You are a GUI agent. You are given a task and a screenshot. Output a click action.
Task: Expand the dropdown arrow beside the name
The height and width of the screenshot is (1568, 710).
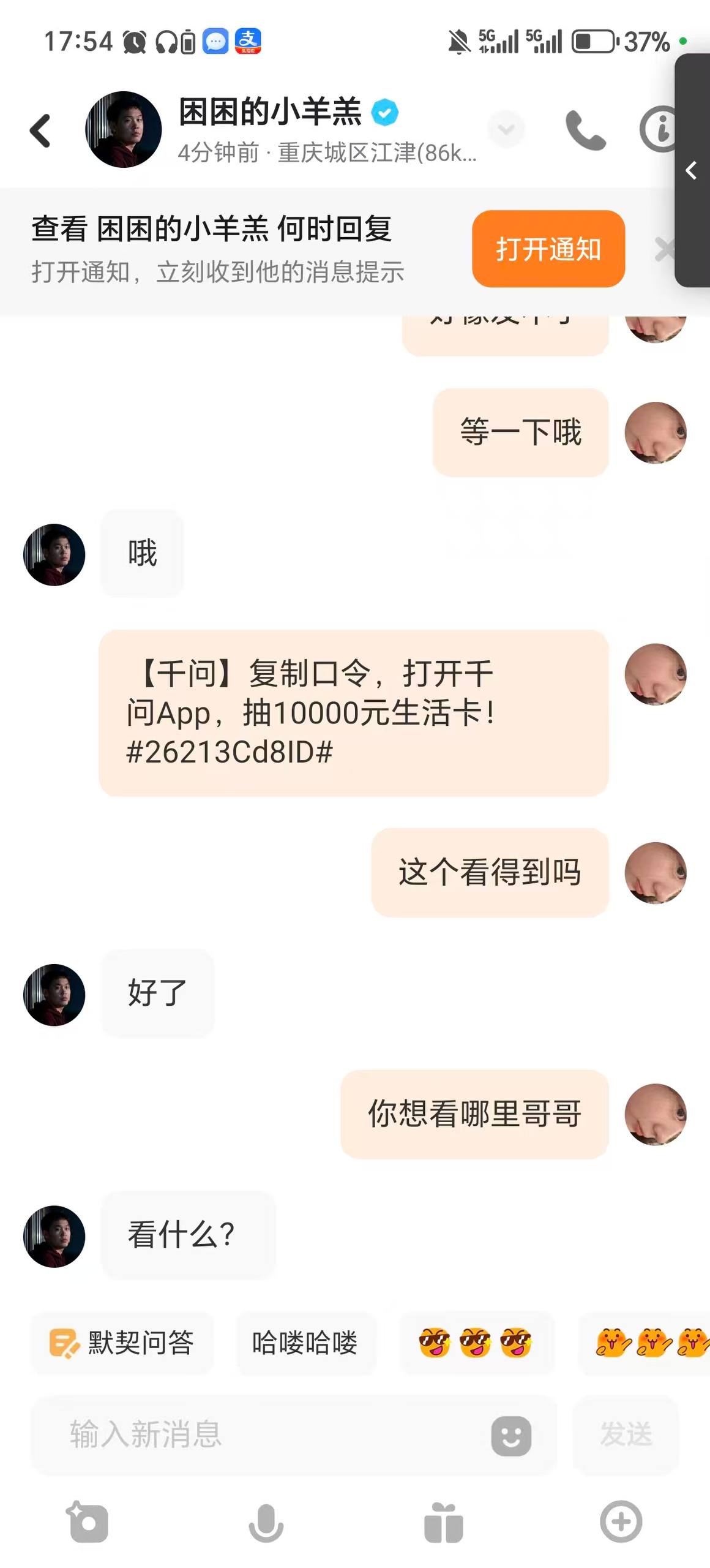[x=506, y=129]
